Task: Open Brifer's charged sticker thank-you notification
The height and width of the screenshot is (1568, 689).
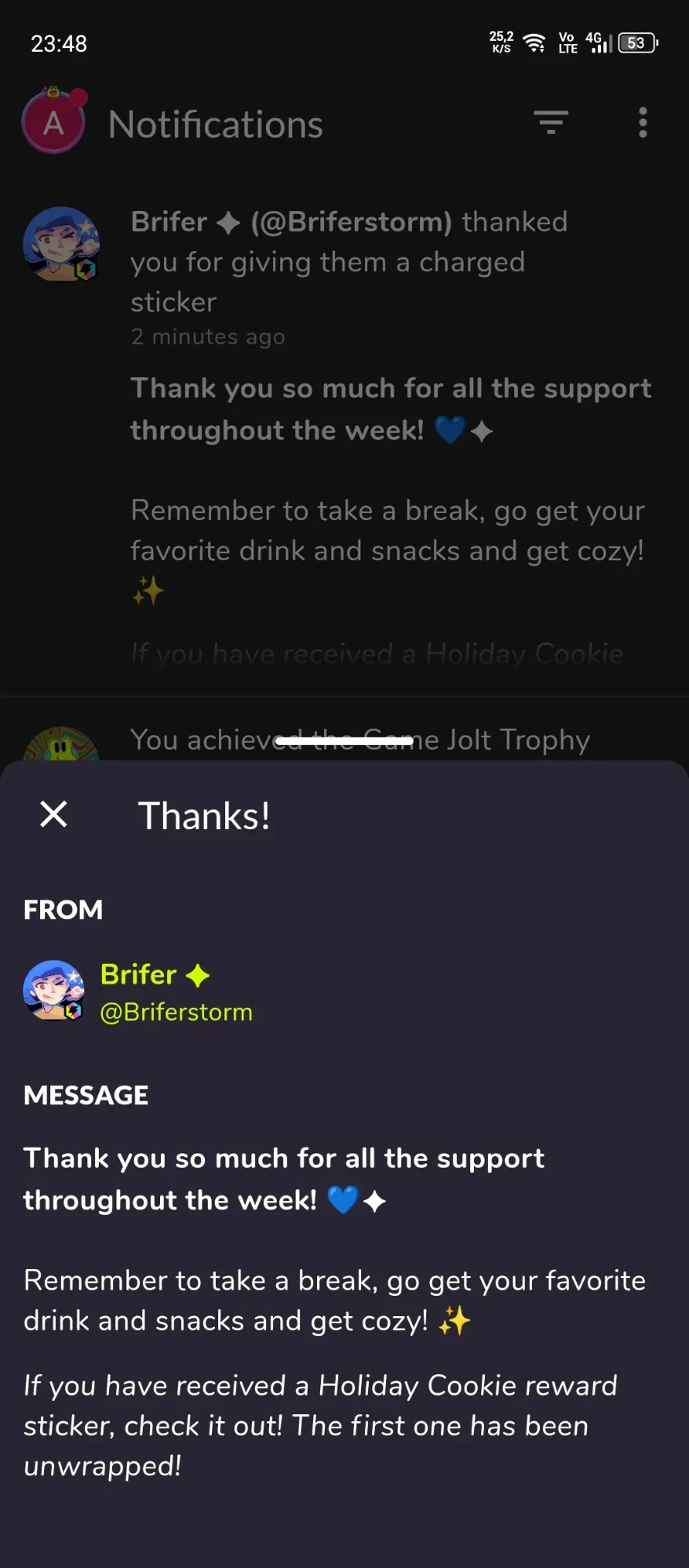Action: [349, 261]
